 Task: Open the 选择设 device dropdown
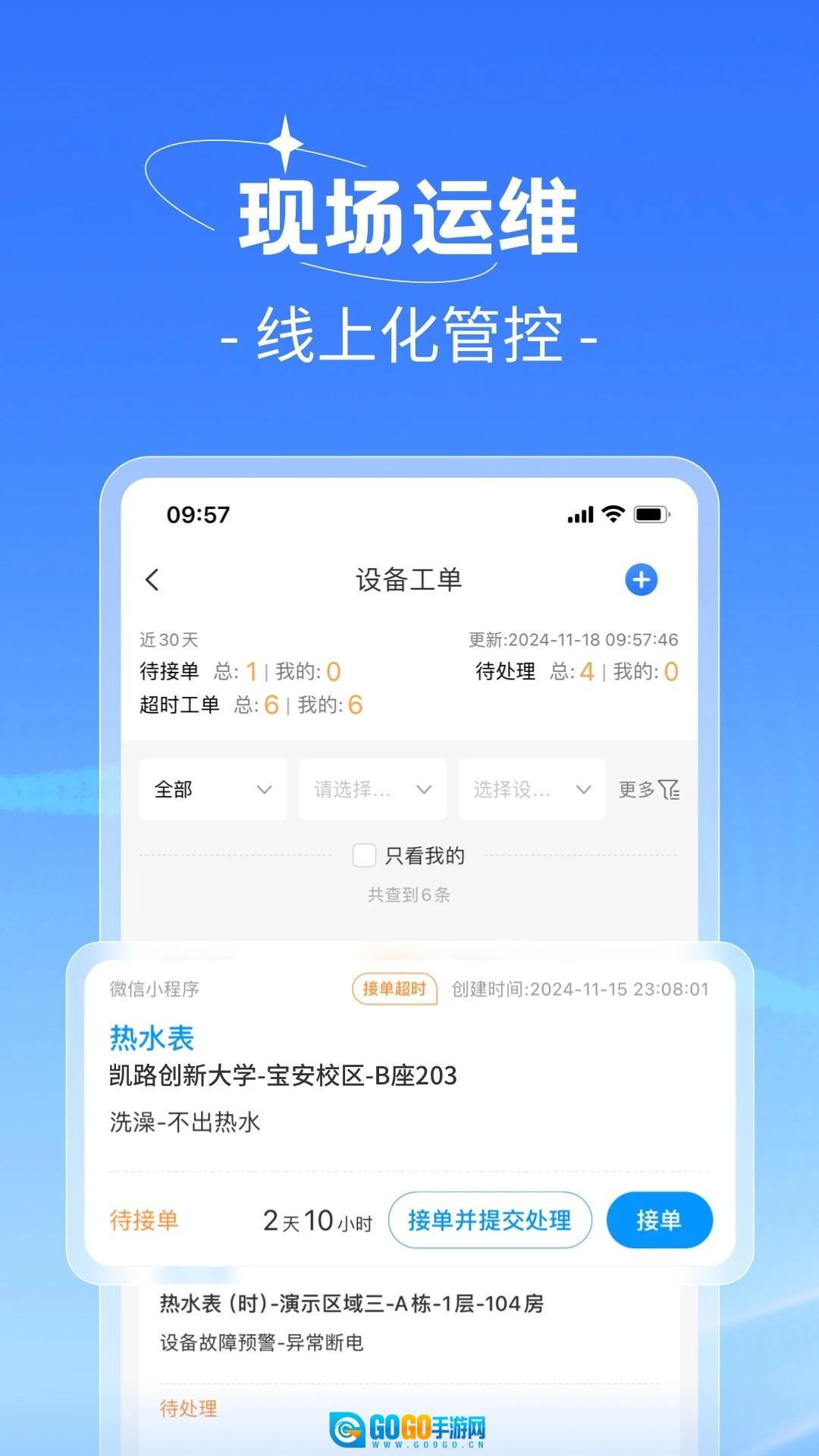tap(531, 789)
